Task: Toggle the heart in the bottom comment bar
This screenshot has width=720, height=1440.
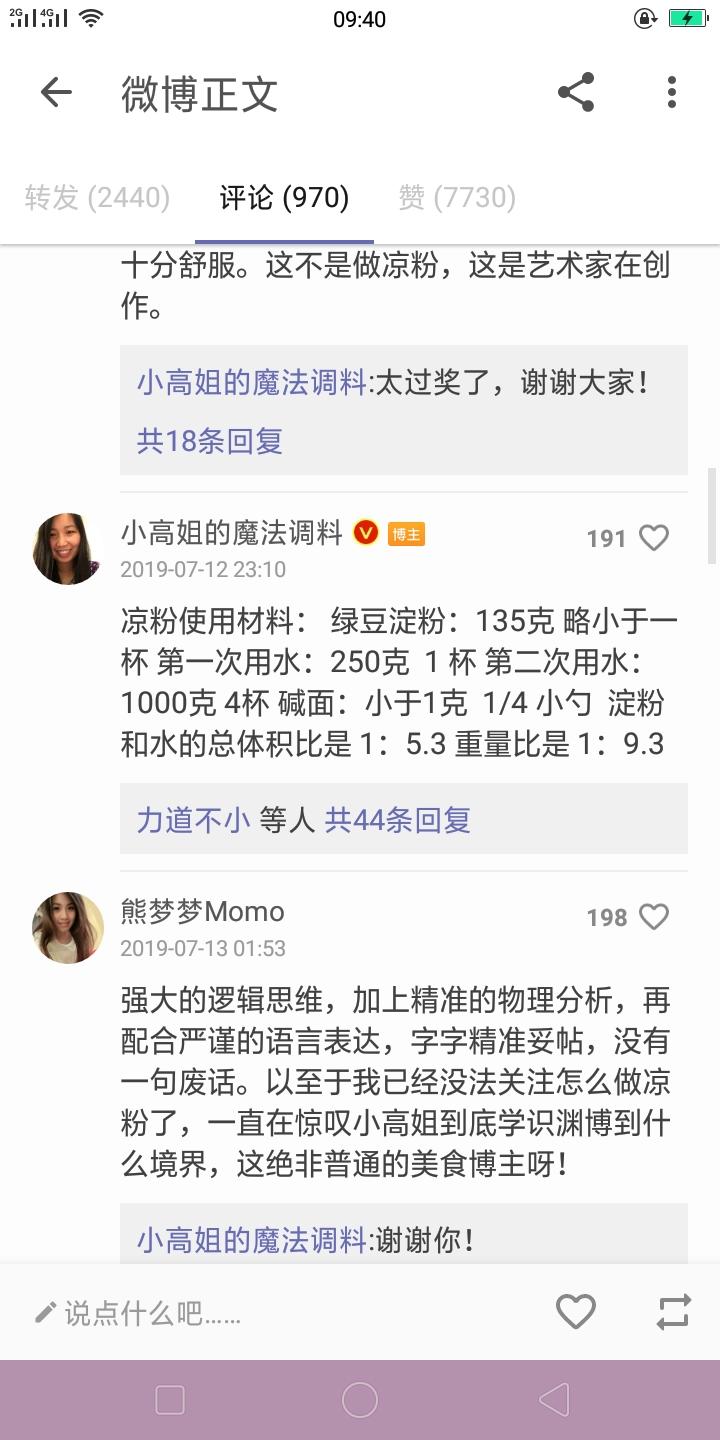Action: pos(575,1311)
